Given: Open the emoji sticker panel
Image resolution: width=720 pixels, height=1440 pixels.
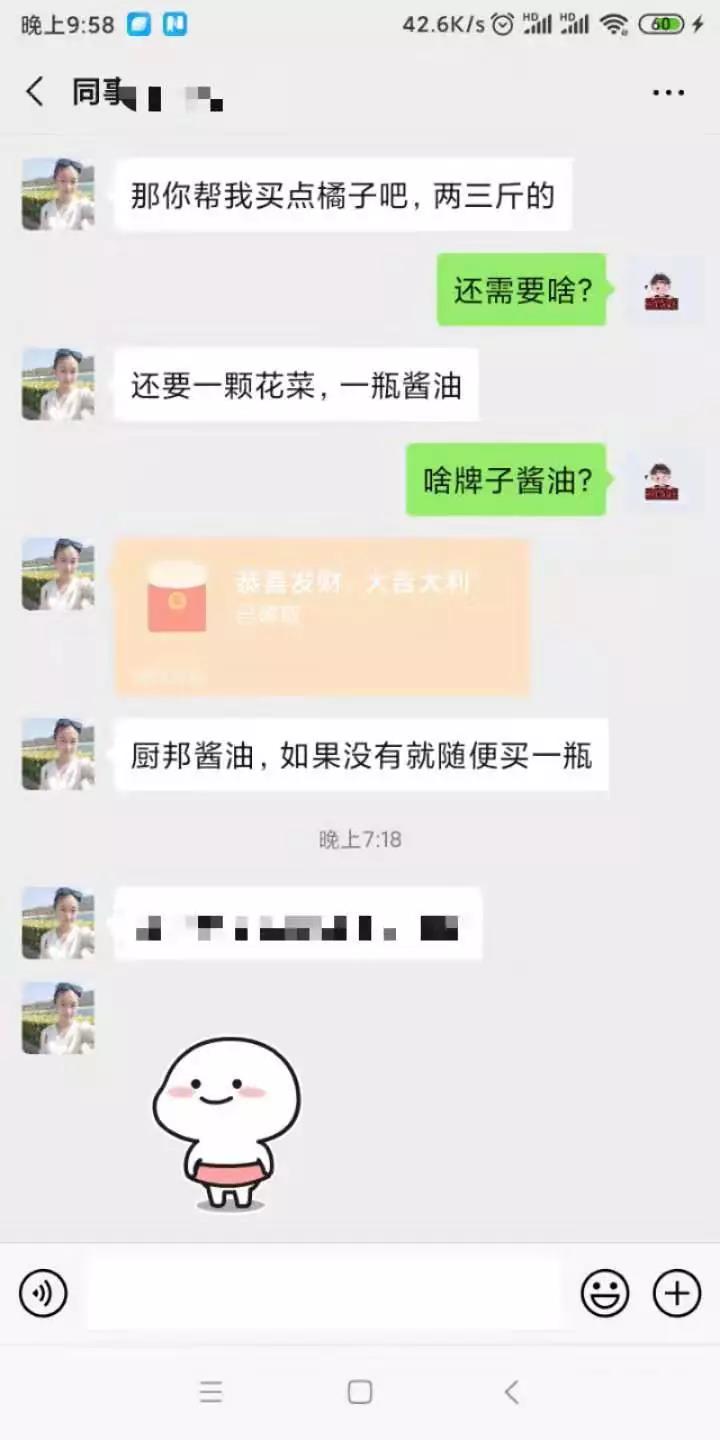Looking at the screenshot, I should coord(605,1294).
